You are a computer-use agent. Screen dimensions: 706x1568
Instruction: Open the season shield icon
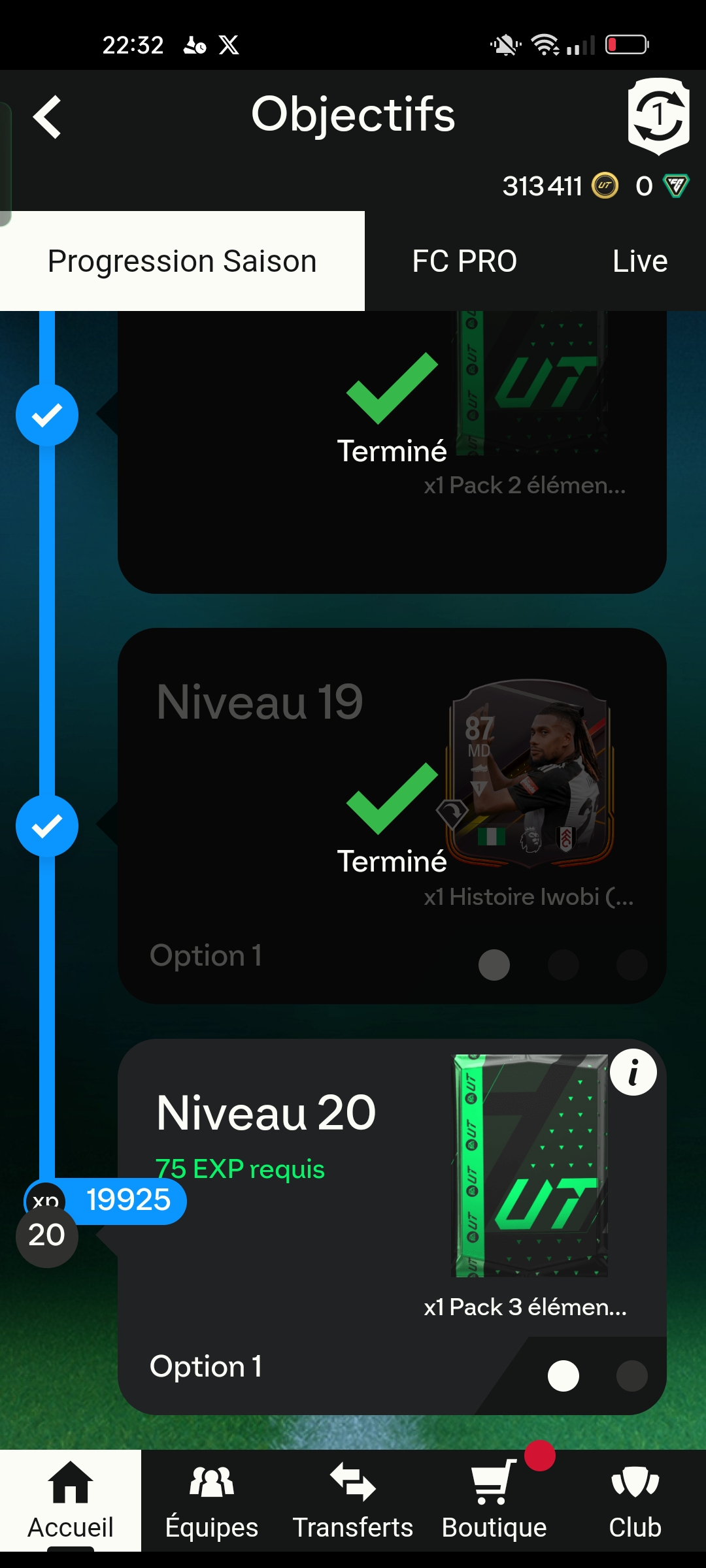(658, 116)
